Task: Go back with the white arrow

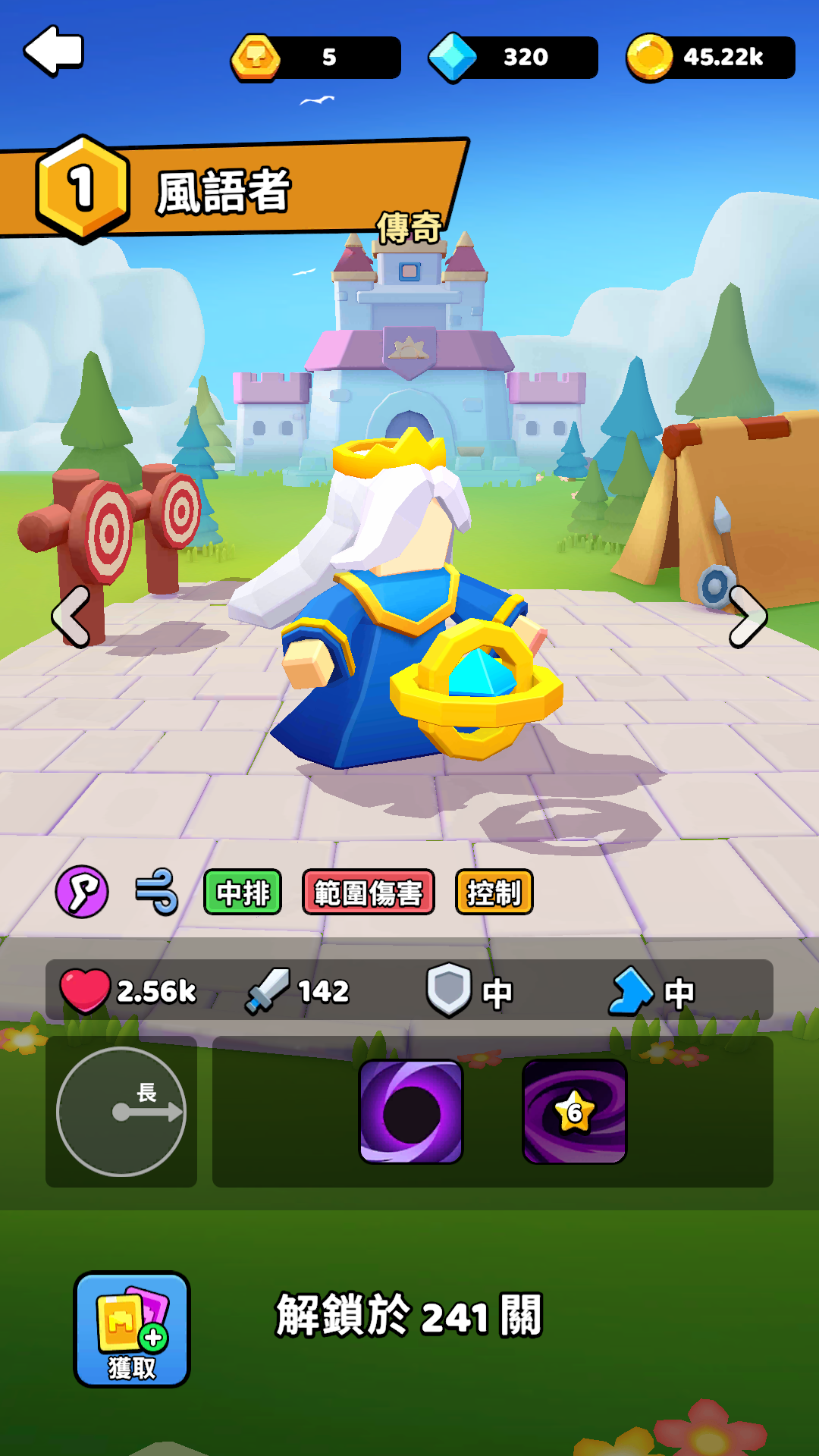Action: 55,52
